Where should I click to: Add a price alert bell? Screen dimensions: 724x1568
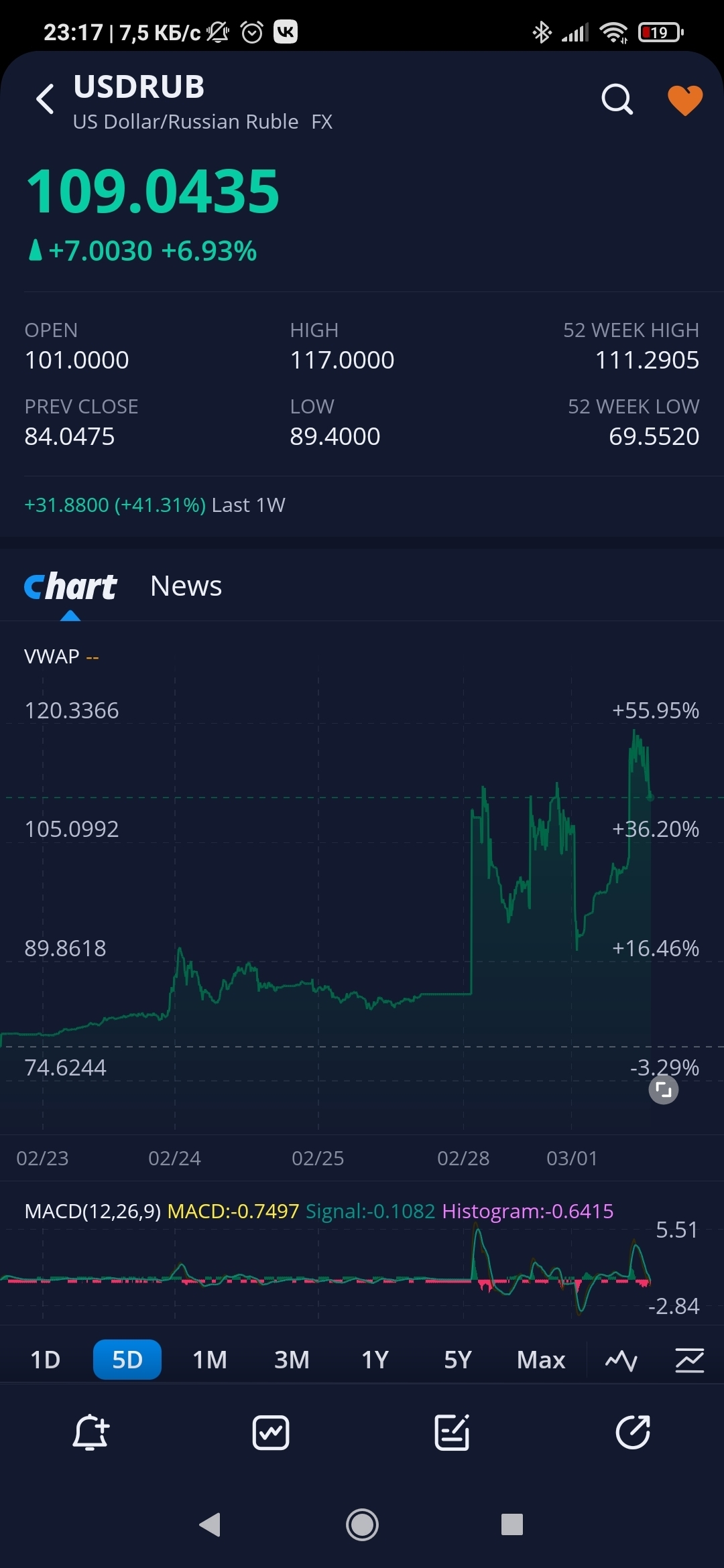(x=90, y=1433)
